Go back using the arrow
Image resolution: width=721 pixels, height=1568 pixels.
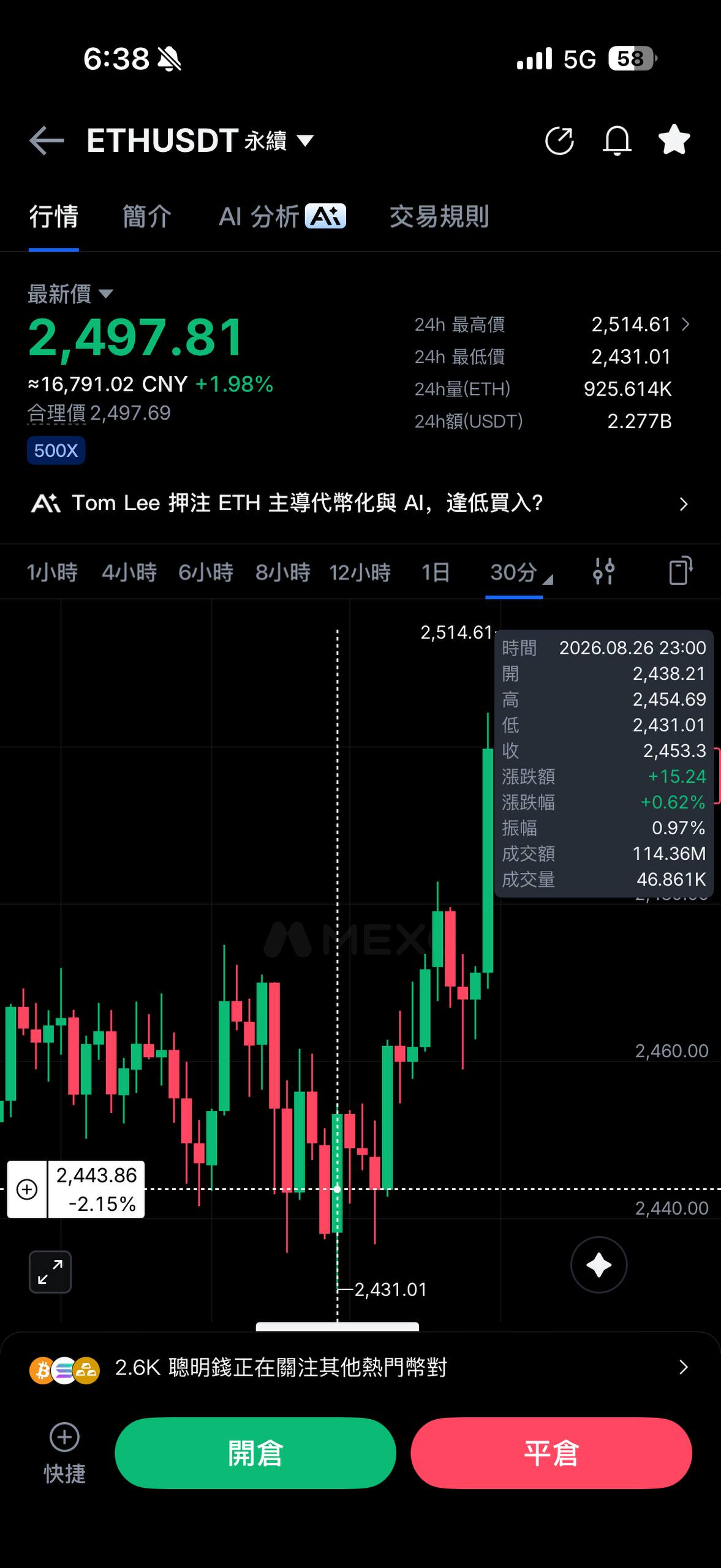(47, 141)
